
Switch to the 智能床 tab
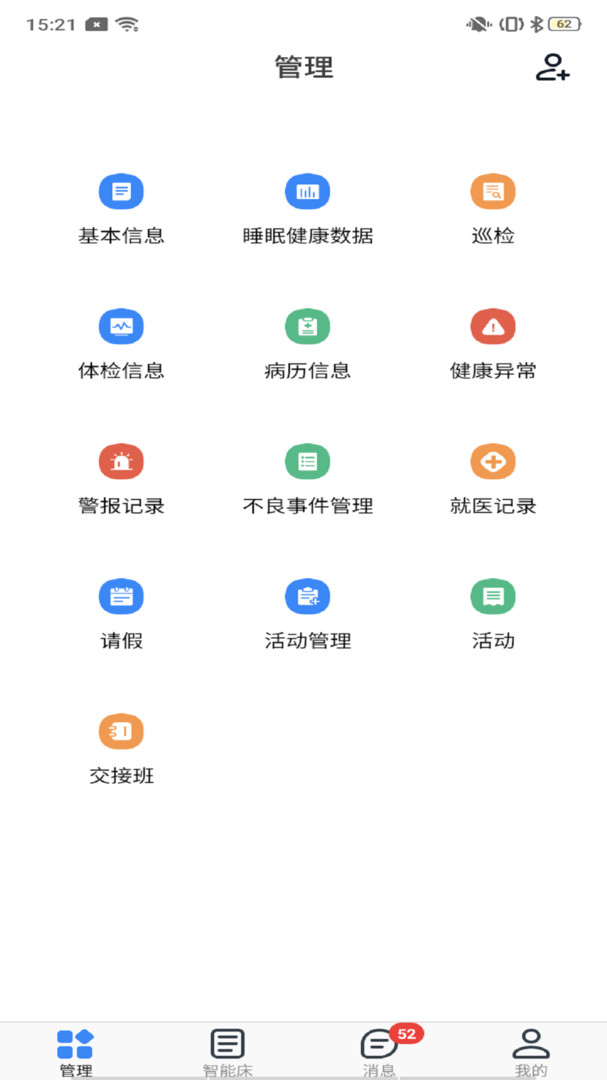(227, 1052)
